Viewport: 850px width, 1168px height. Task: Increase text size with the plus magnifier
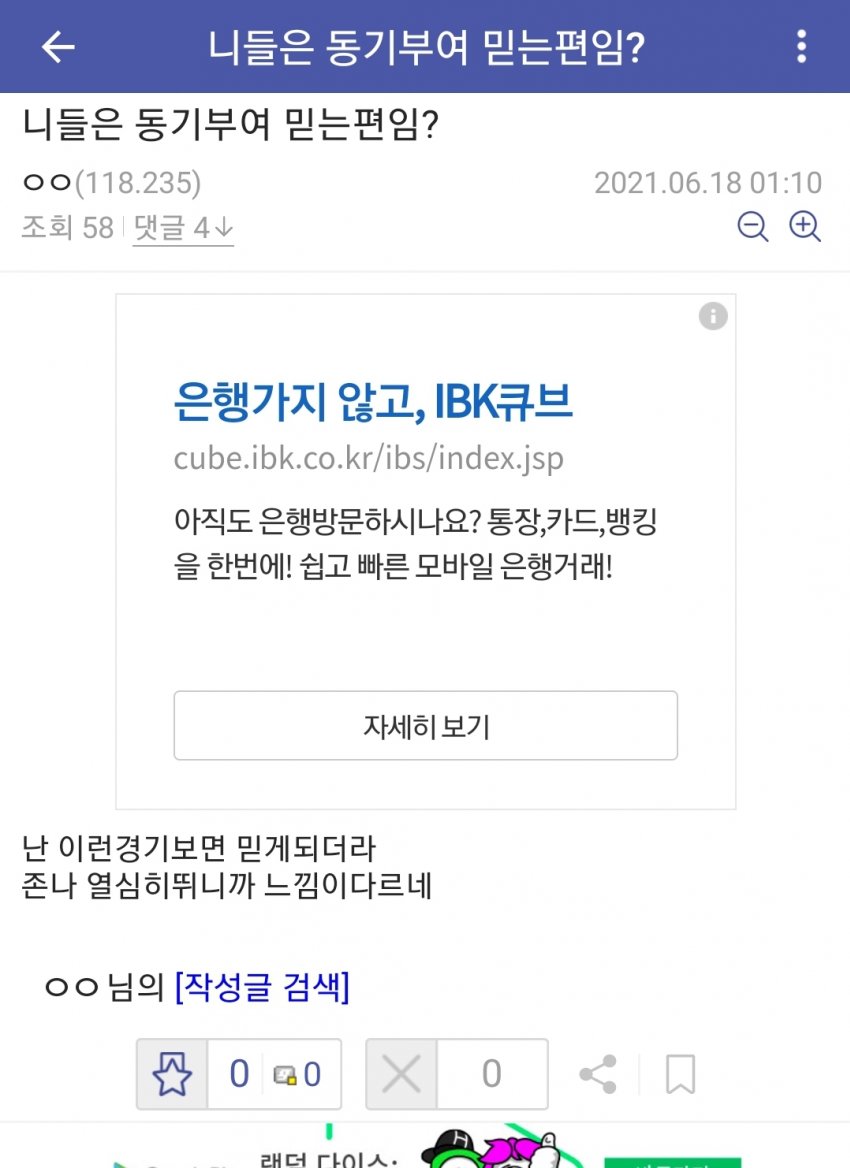click(805, 227)
